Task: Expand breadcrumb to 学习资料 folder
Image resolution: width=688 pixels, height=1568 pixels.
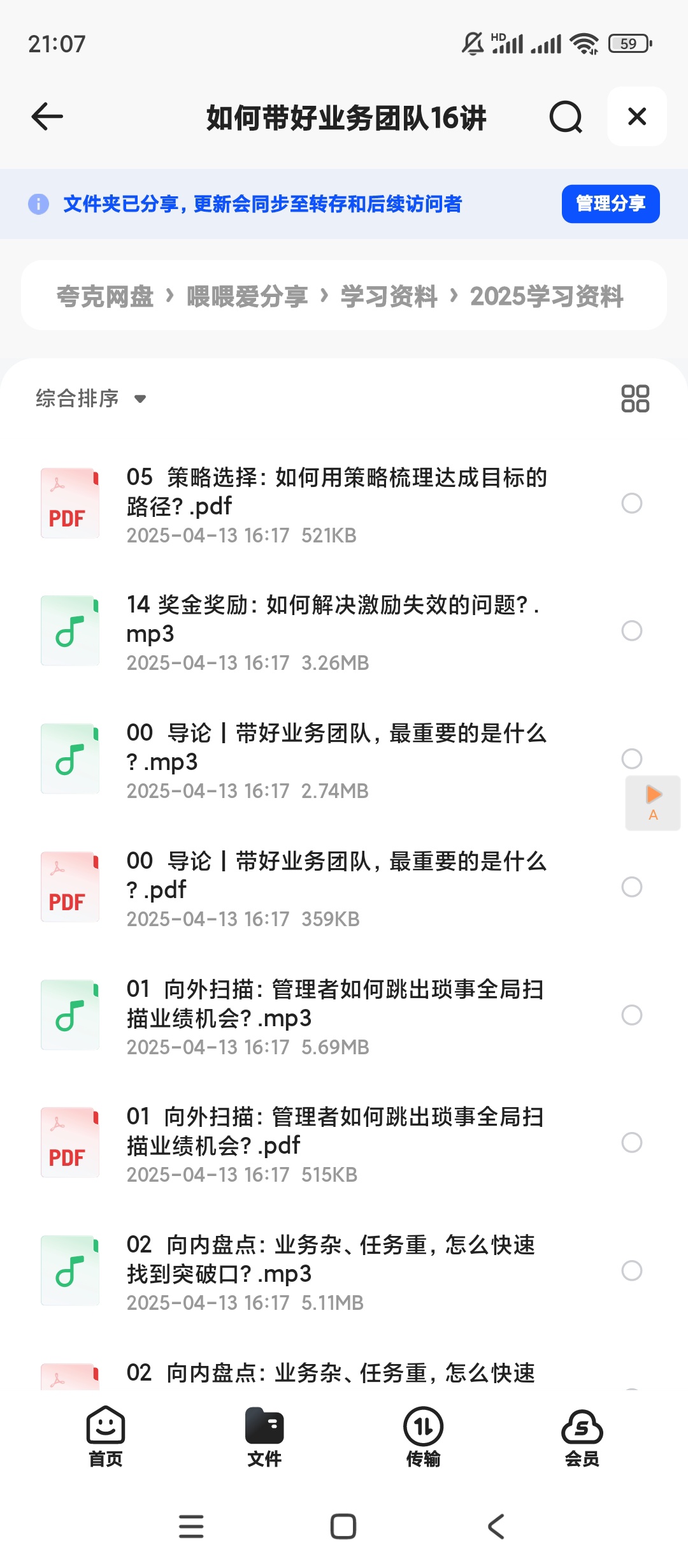Action: coord(389,295)
